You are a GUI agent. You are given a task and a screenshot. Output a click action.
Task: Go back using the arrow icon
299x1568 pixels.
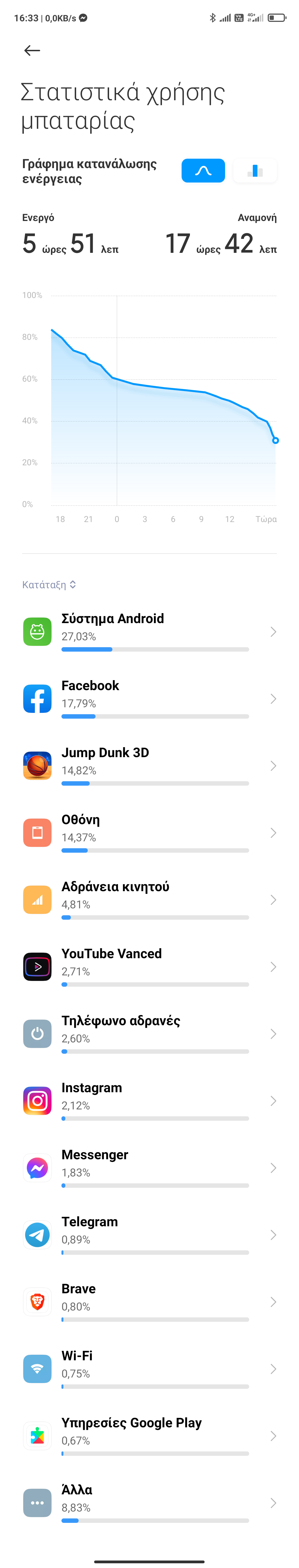[x=32, y=50]
